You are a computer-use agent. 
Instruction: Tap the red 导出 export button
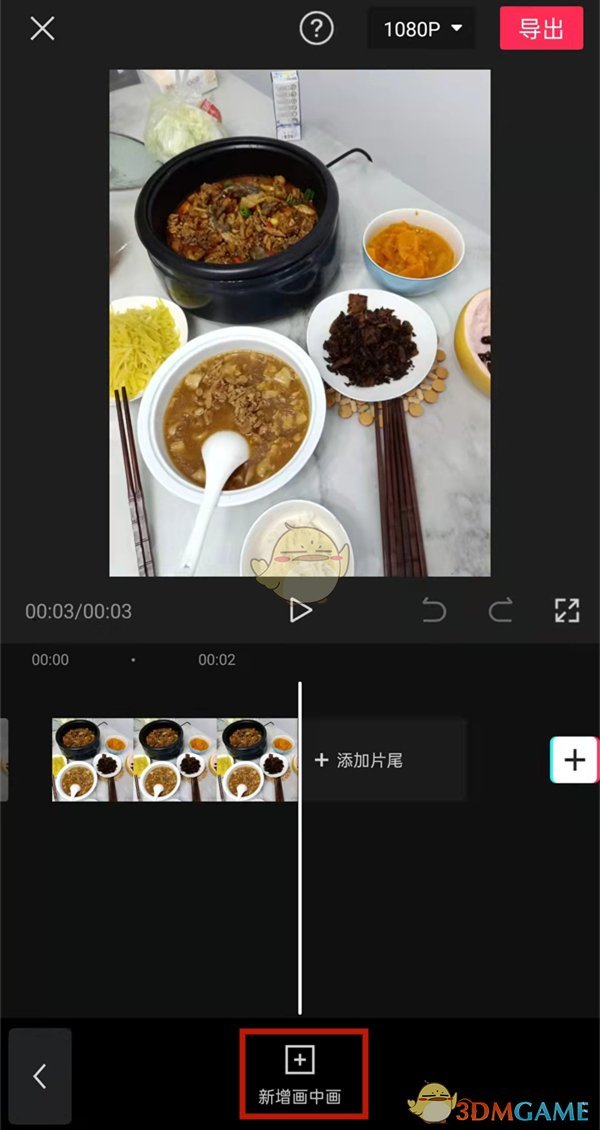(x=541, y=29)
